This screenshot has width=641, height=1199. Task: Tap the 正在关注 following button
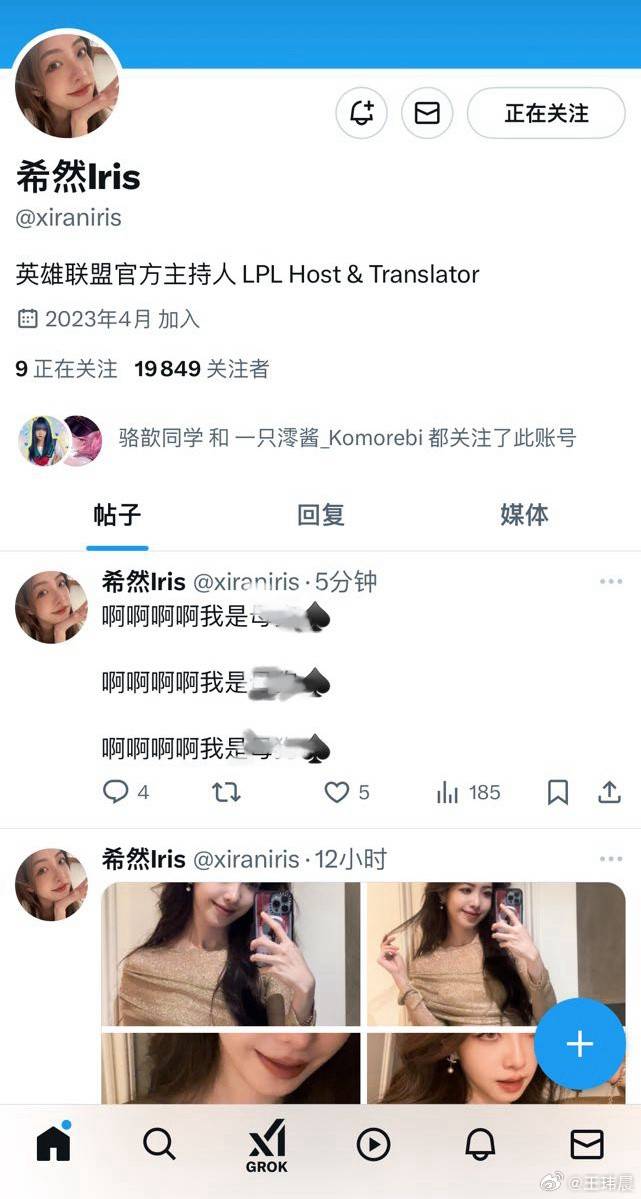546,112
